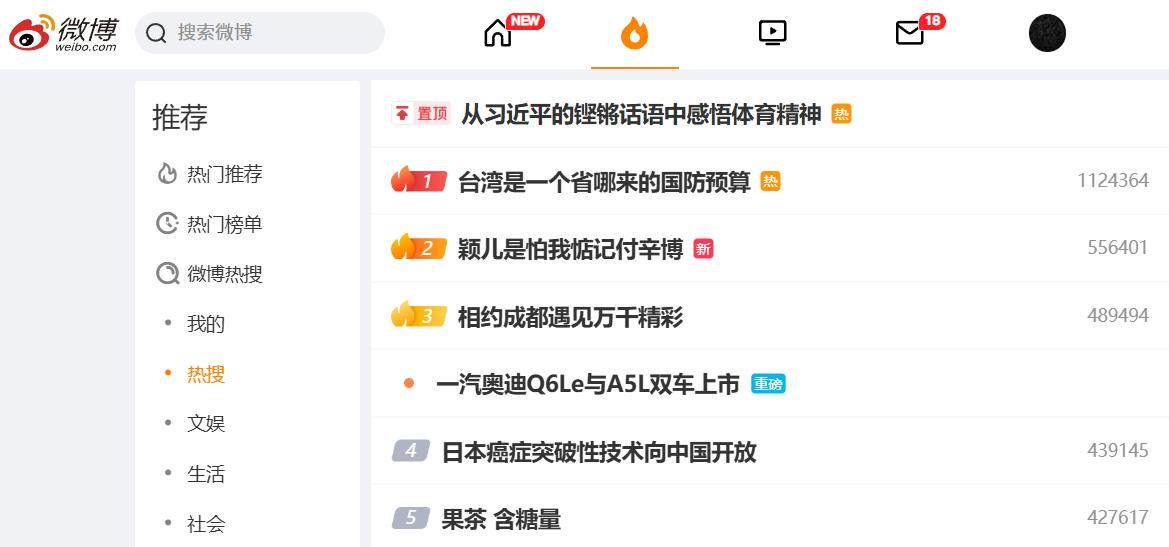Open topic 相约成都遇见万千精彩
This screenshot has height=547, width=1169.
570,317
